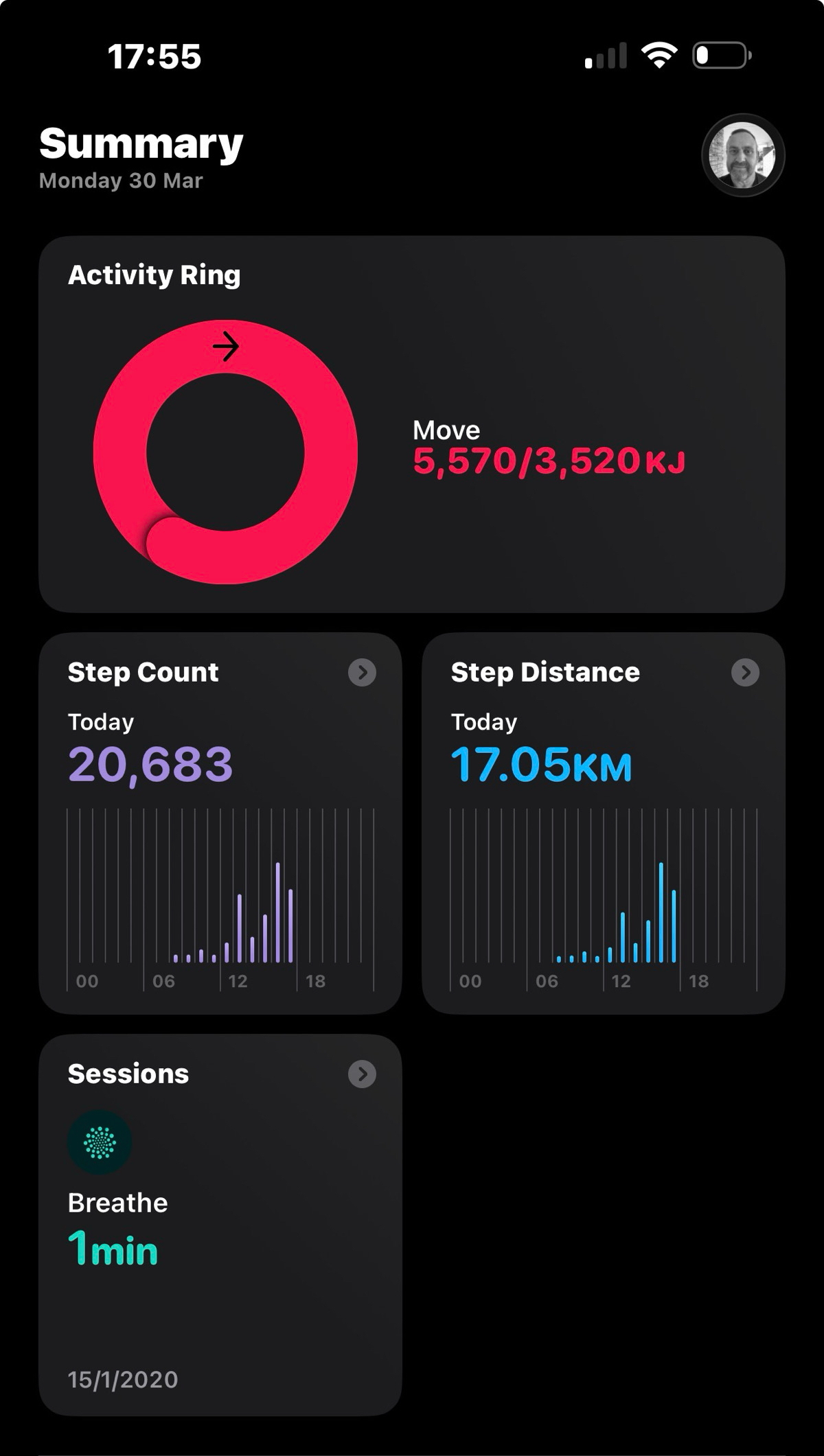
Task: Open Step Count details chevron
Action: tap(362, 672)
